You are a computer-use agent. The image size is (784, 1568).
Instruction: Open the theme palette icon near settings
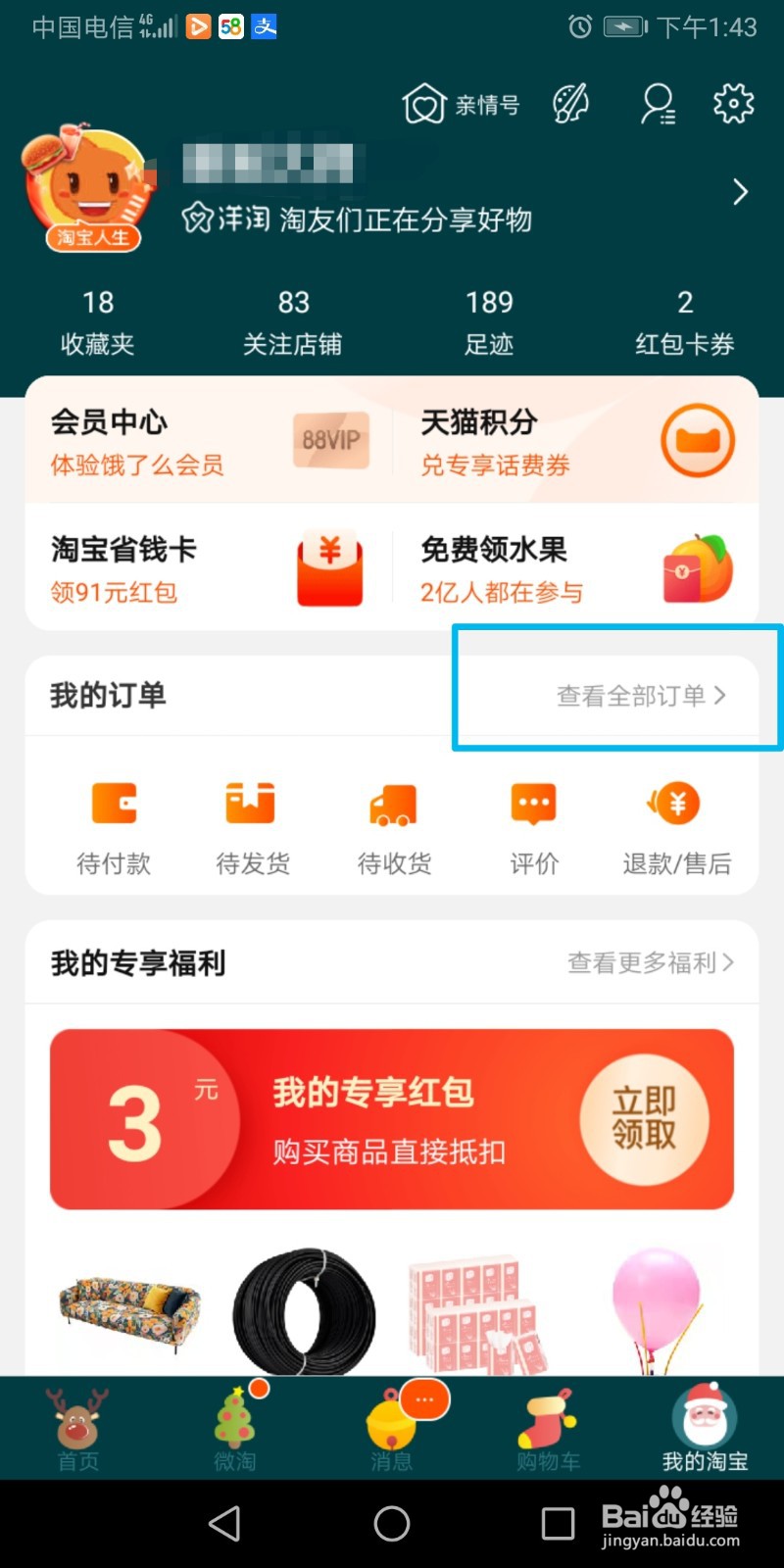coord(569,104)
